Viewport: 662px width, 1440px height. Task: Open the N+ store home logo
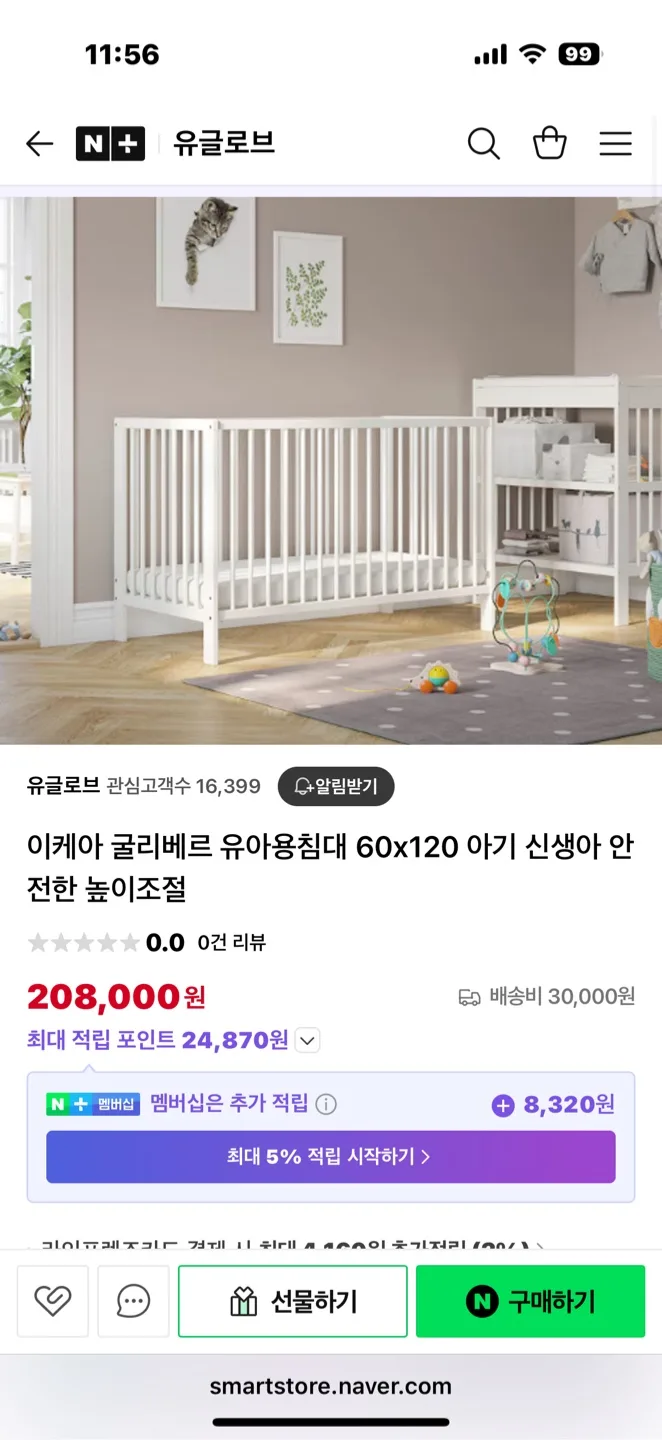[110, 144]
